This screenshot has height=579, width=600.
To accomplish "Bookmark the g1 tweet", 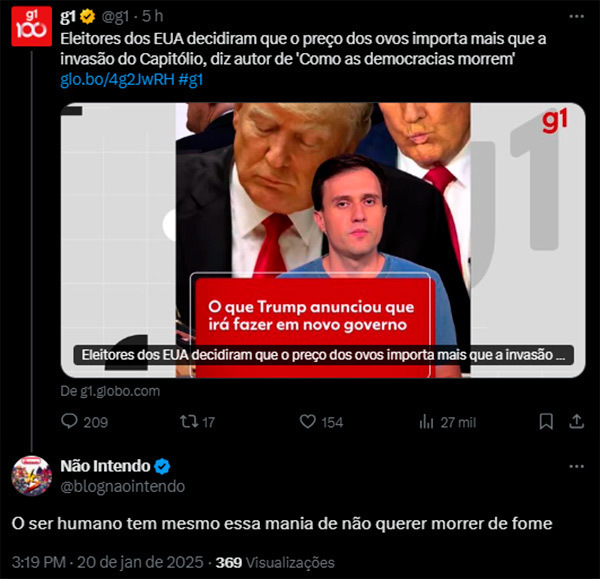I will click(x=545, y=422).
